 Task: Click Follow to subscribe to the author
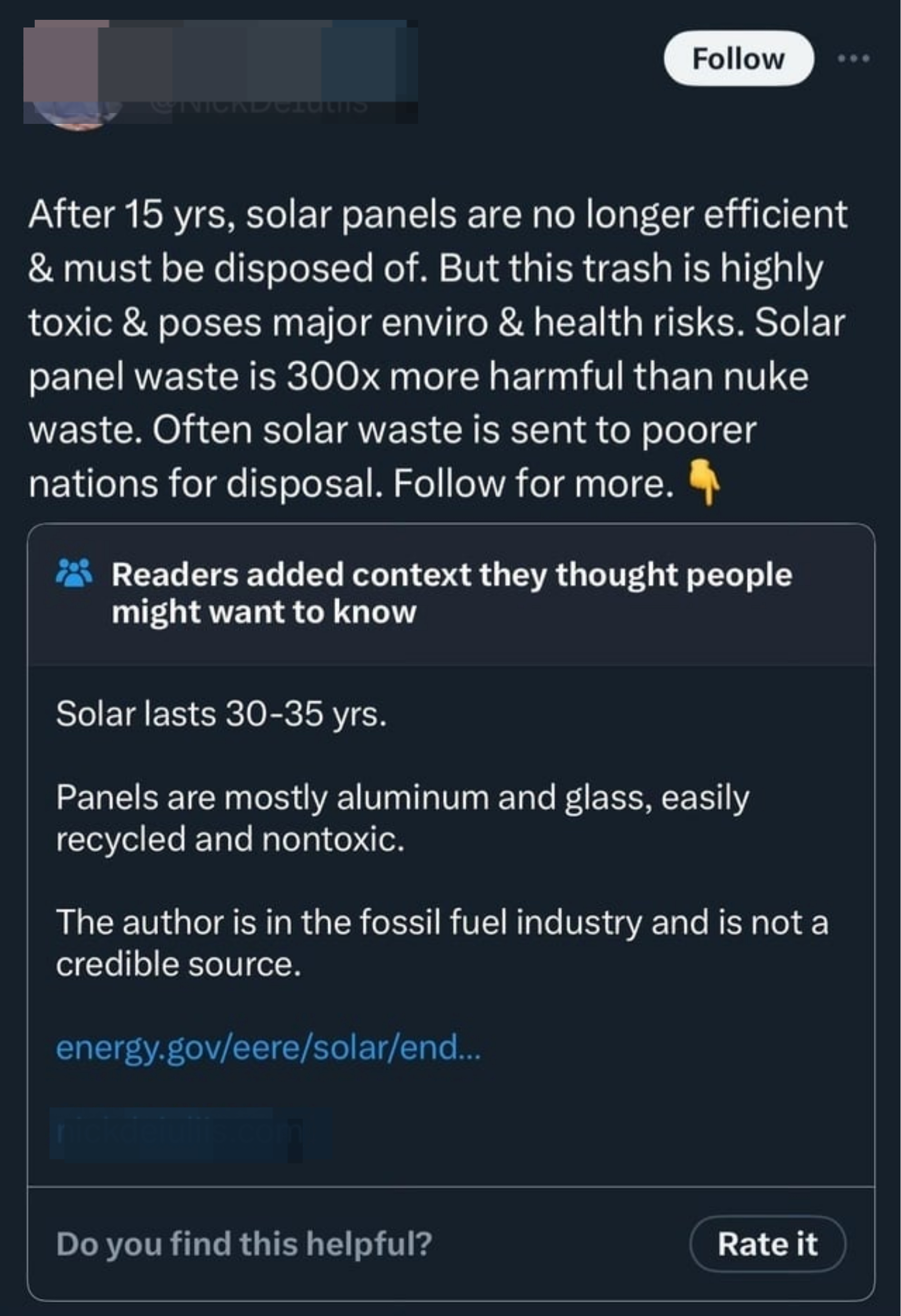coord(738,58)
